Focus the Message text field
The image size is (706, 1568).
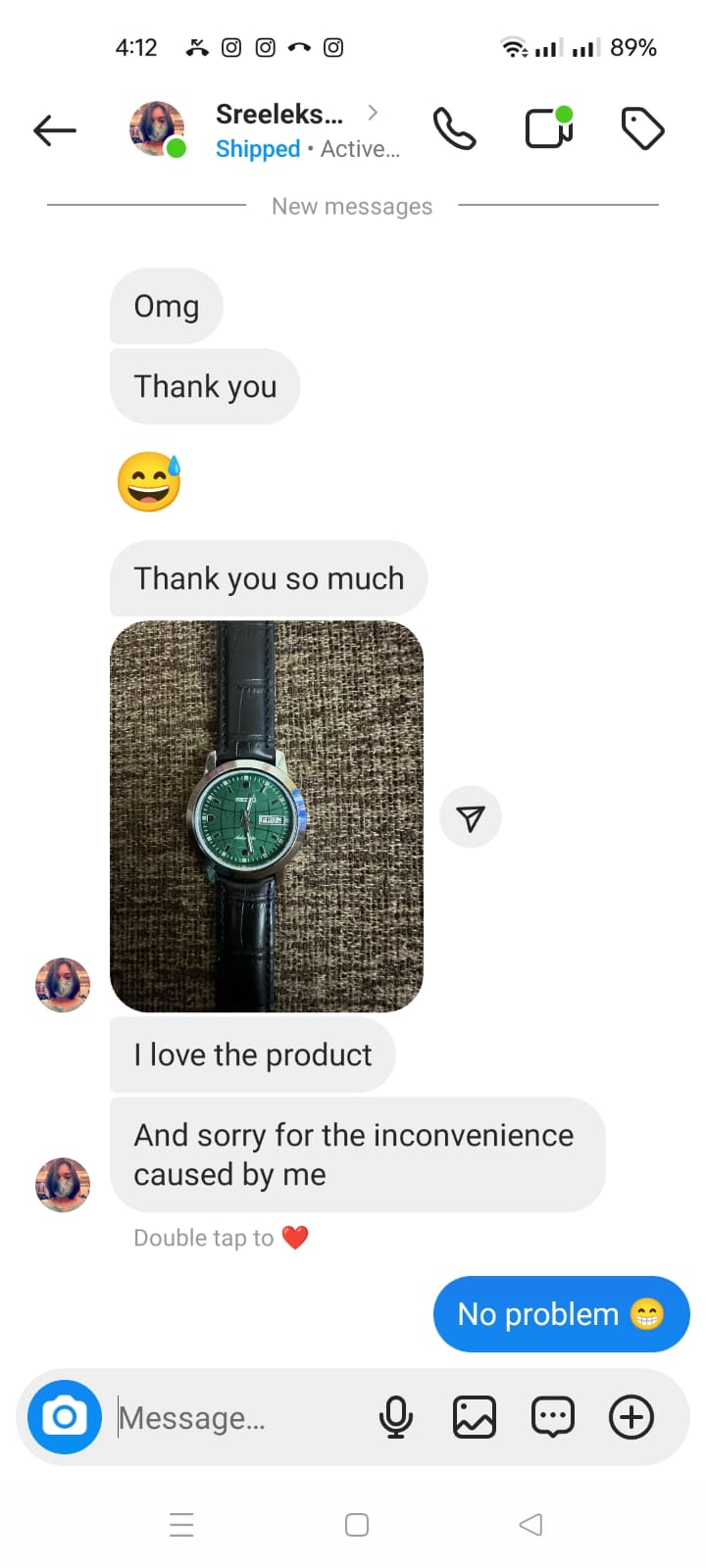coord(235,1418)
